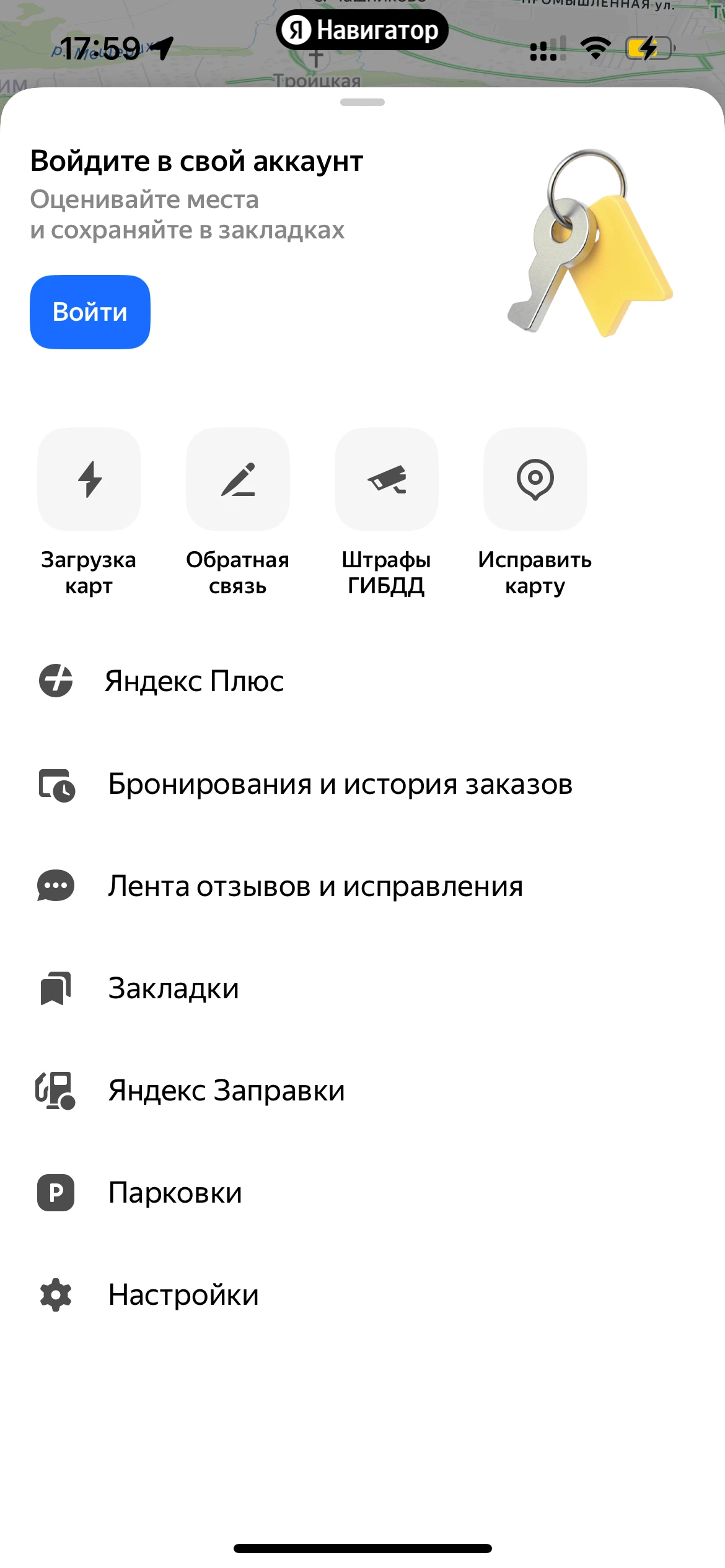Open Парковки parking section
Image resolution: width=725 pixels, height=1568 pixels.
(x=175, y=1193)
